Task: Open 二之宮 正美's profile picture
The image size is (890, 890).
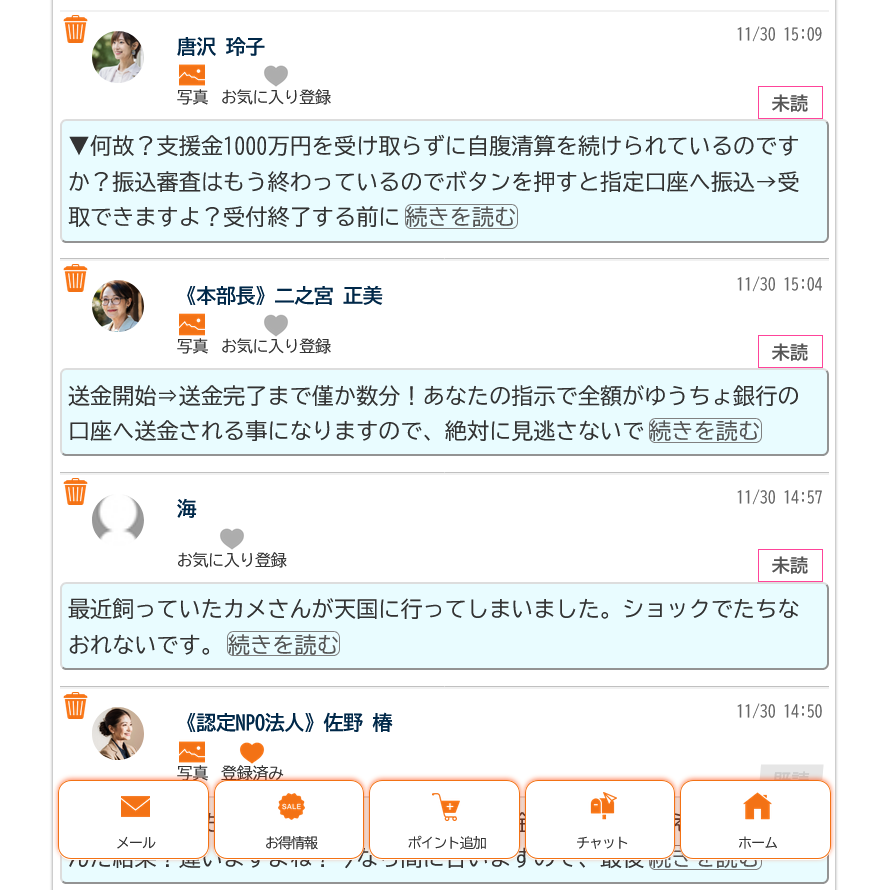Action: 118,306
